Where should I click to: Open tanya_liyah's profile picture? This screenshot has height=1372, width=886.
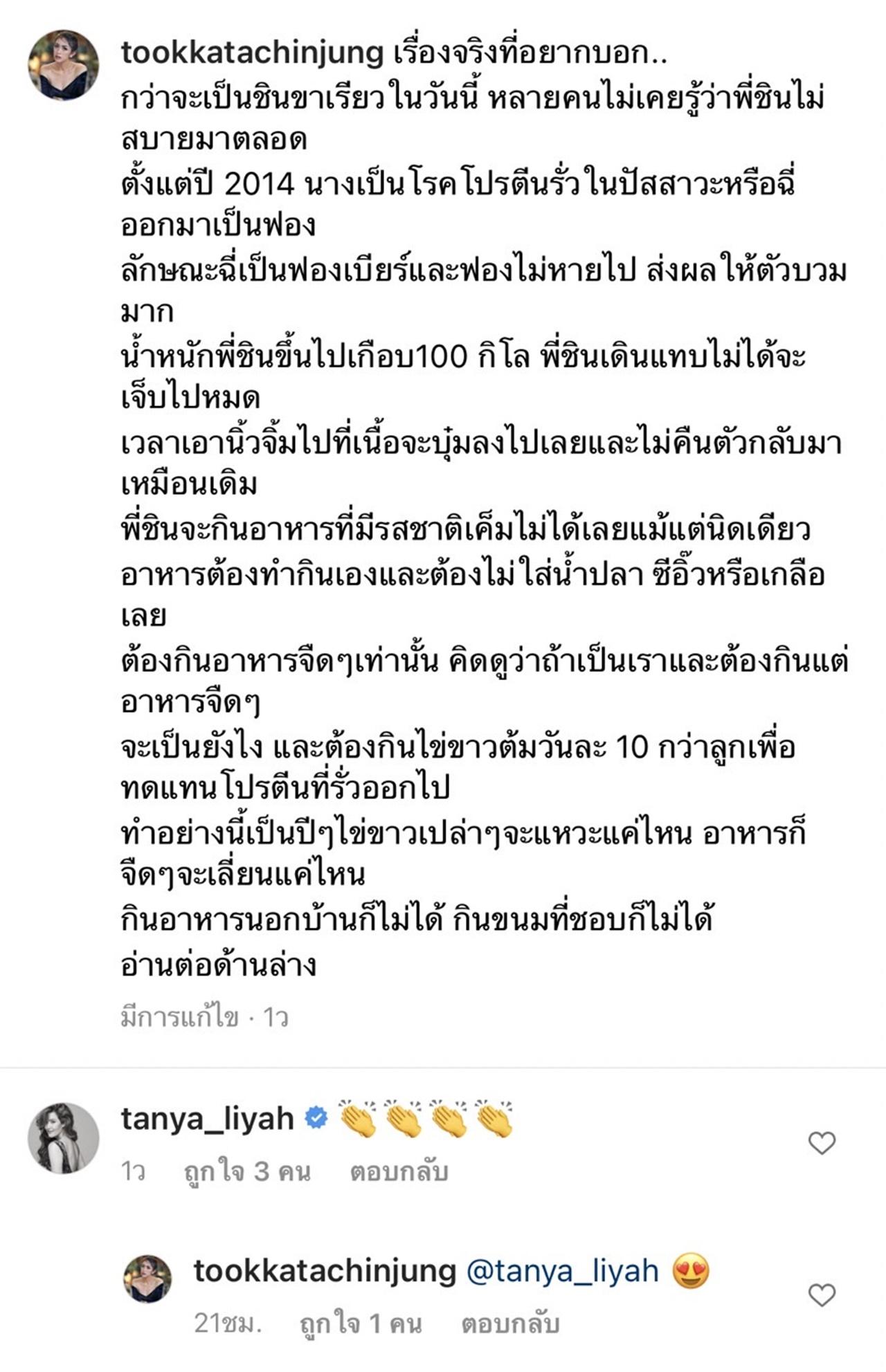(x=63, y=1138)
